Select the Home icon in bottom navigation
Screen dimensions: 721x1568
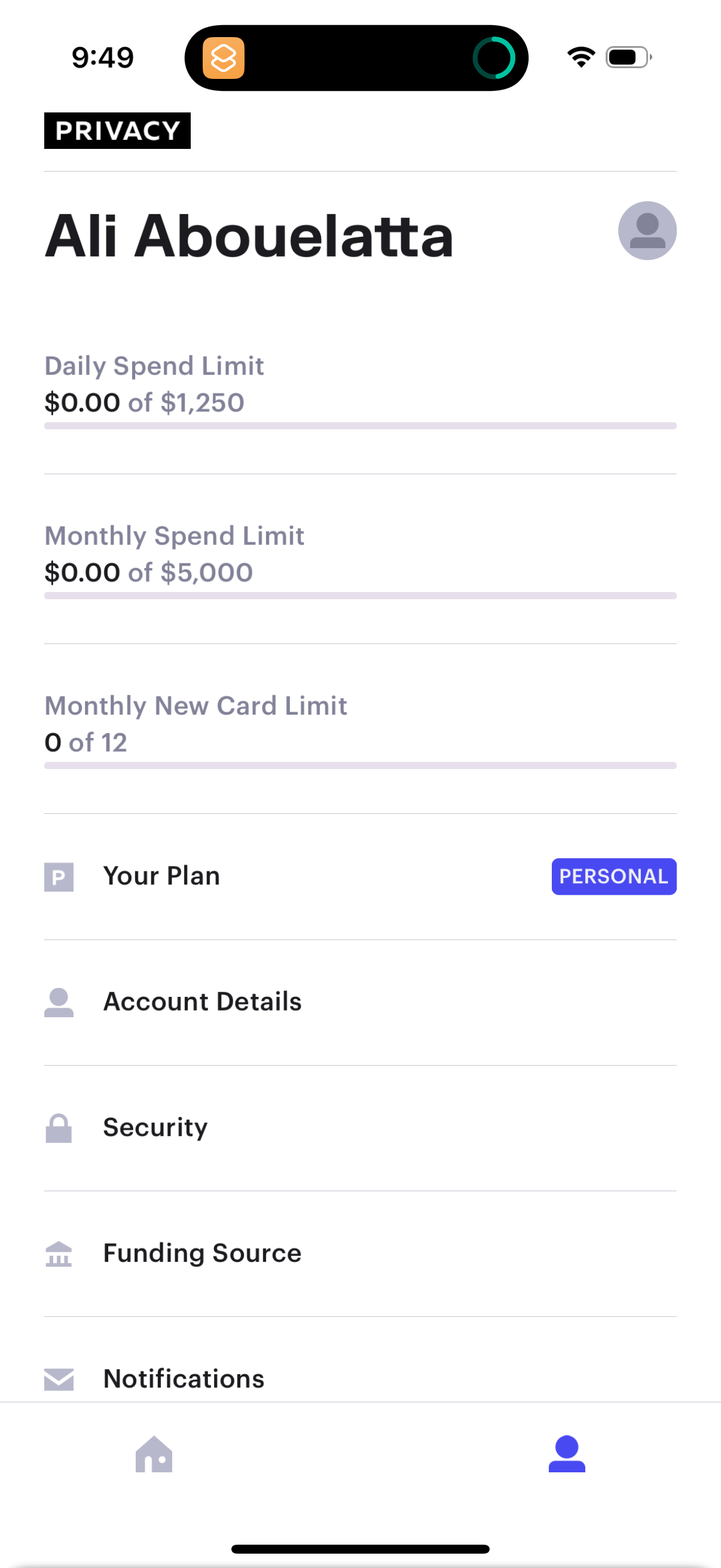154,1454
